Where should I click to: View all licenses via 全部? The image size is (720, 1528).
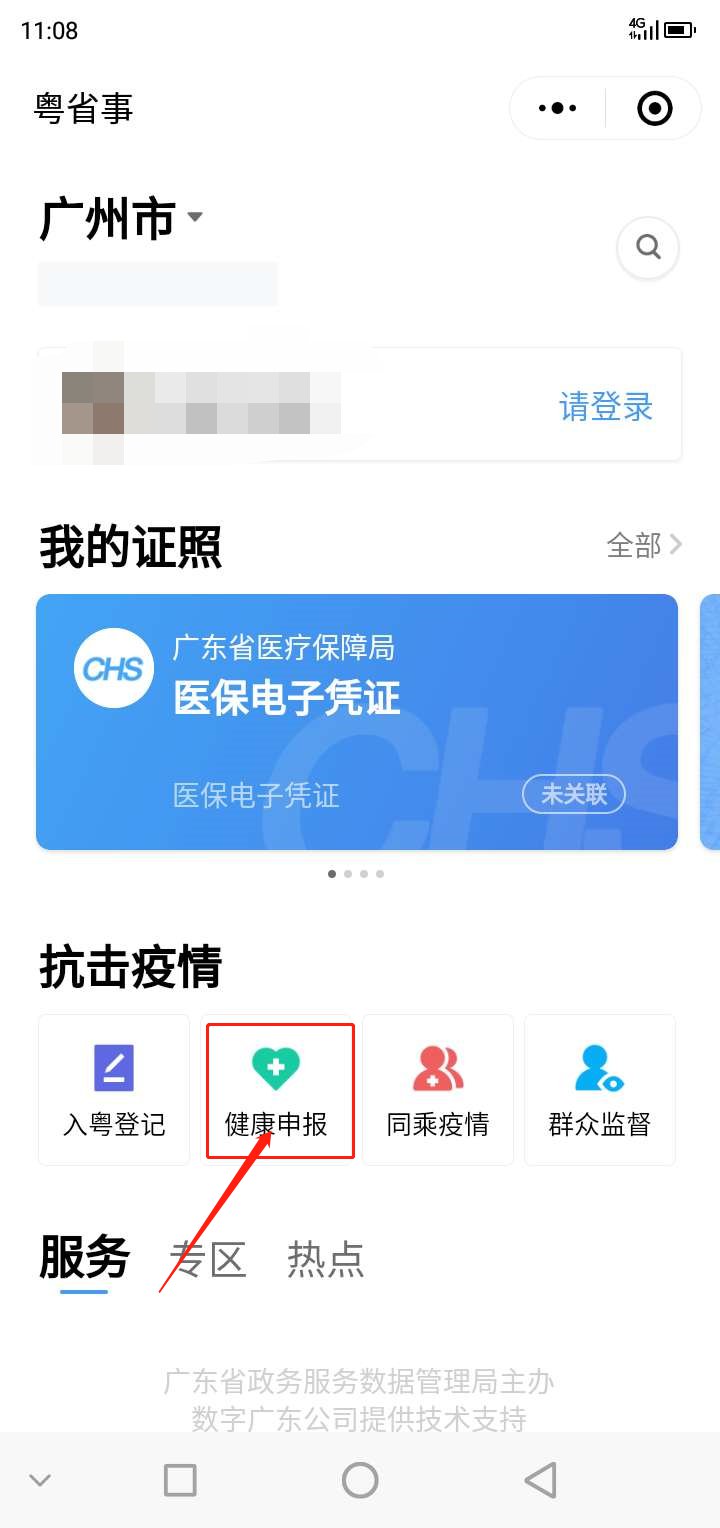pyautogui.click(x=644, y=545)
